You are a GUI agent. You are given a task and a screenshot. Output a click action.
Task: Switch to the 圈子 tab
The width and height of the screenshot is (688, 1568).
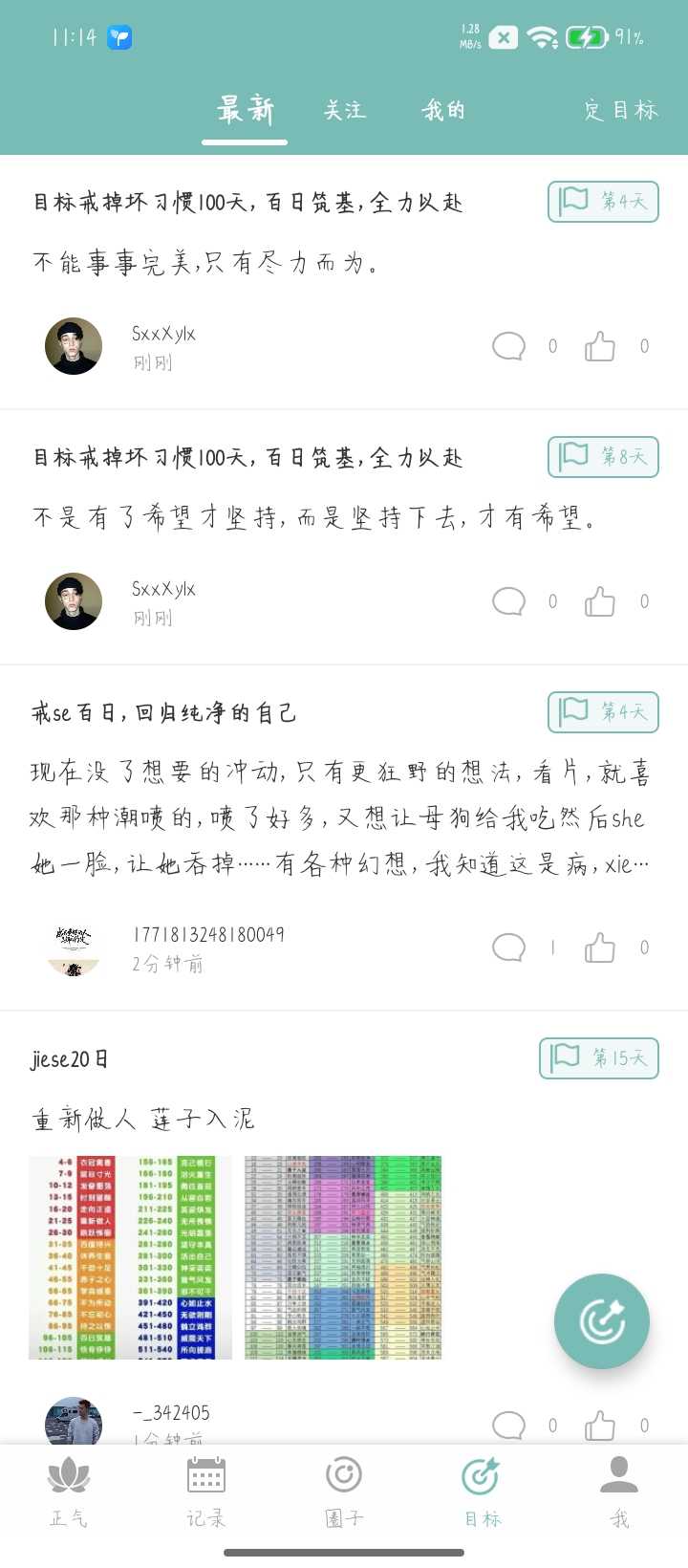tap(344, 1492)
